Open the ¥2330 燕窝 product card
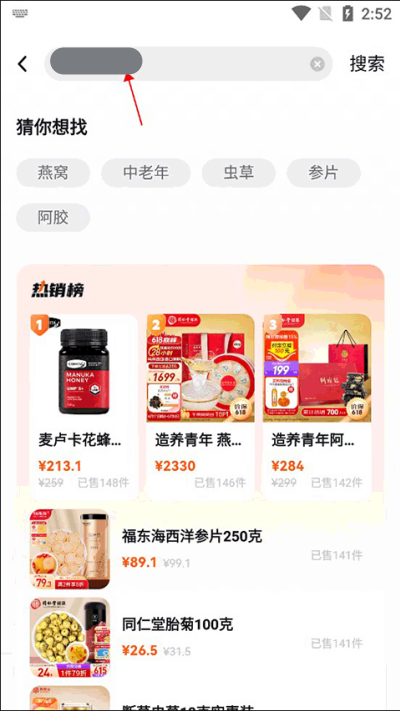 200,407
